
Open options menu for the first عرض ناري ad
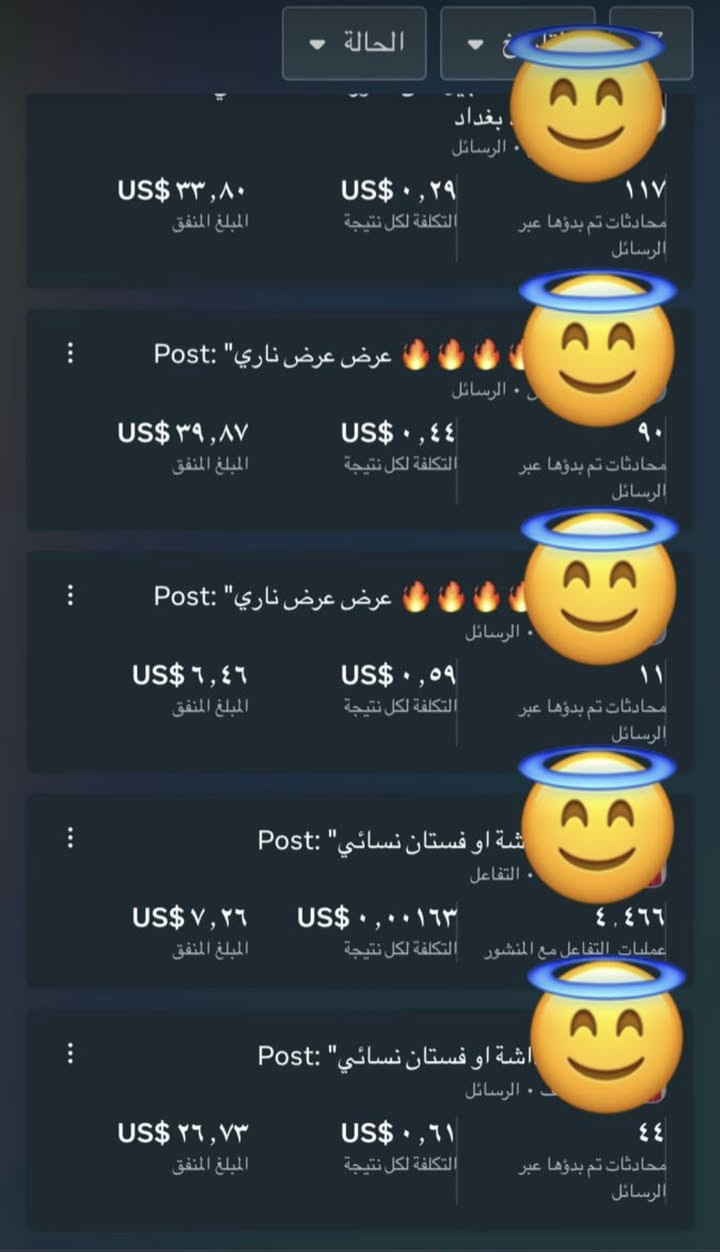click(x=69, y=353)
